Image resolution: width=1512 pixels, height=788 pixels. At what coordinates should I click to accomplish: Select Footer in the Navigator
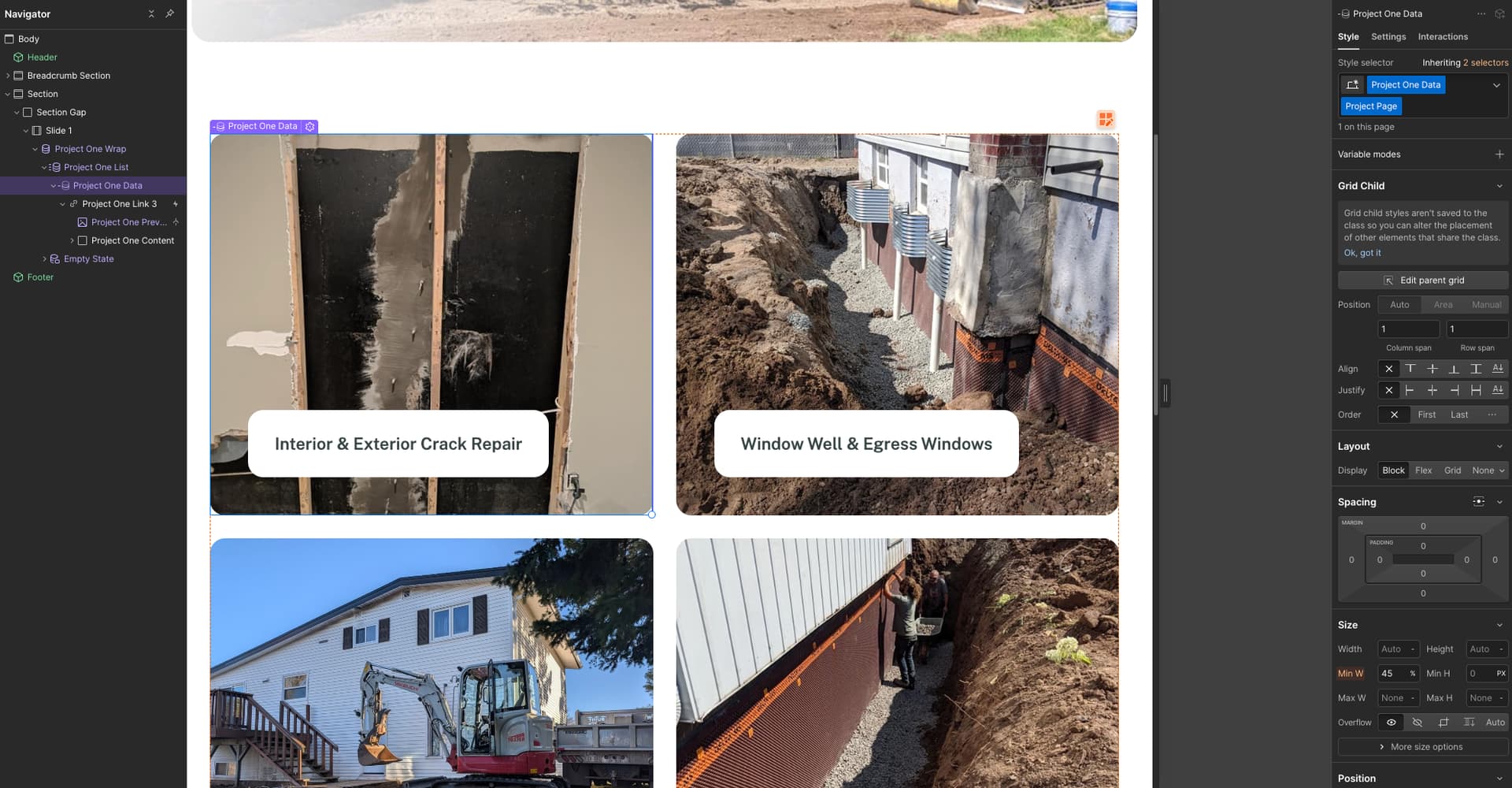[x=40, y=277]
